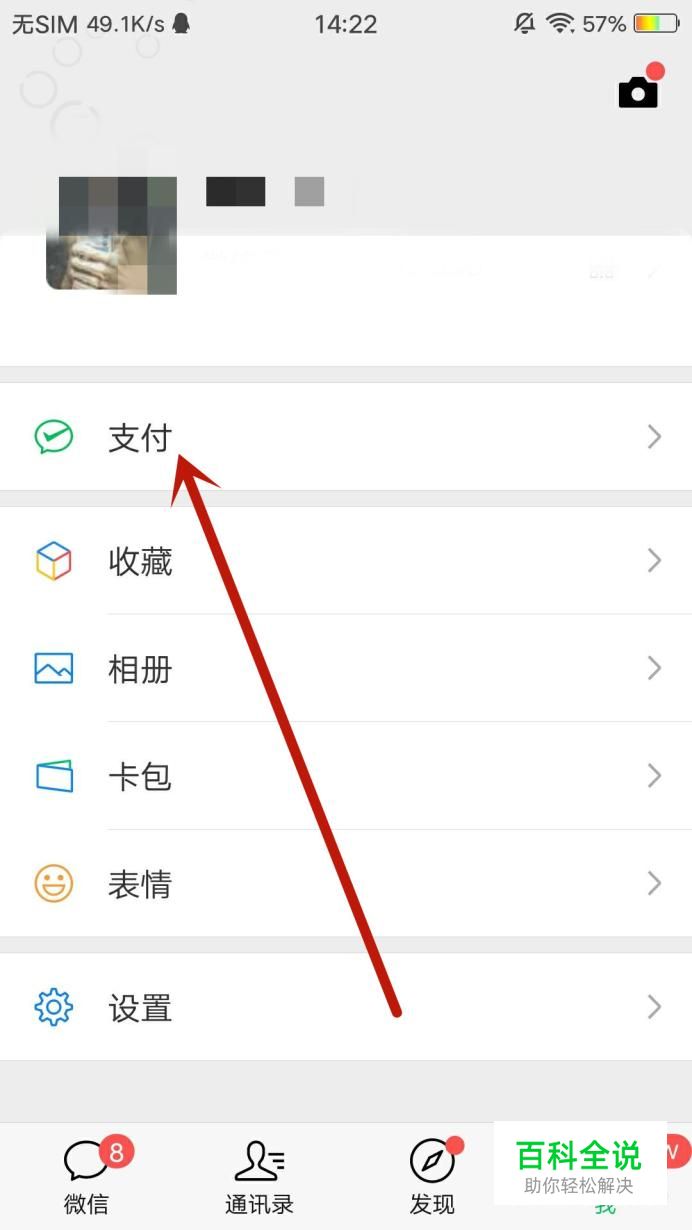Switch to the 微信 chats tab
The width and height of the screenshot is (692, 1230).
pyautogui.click(x=87, y=1177)
